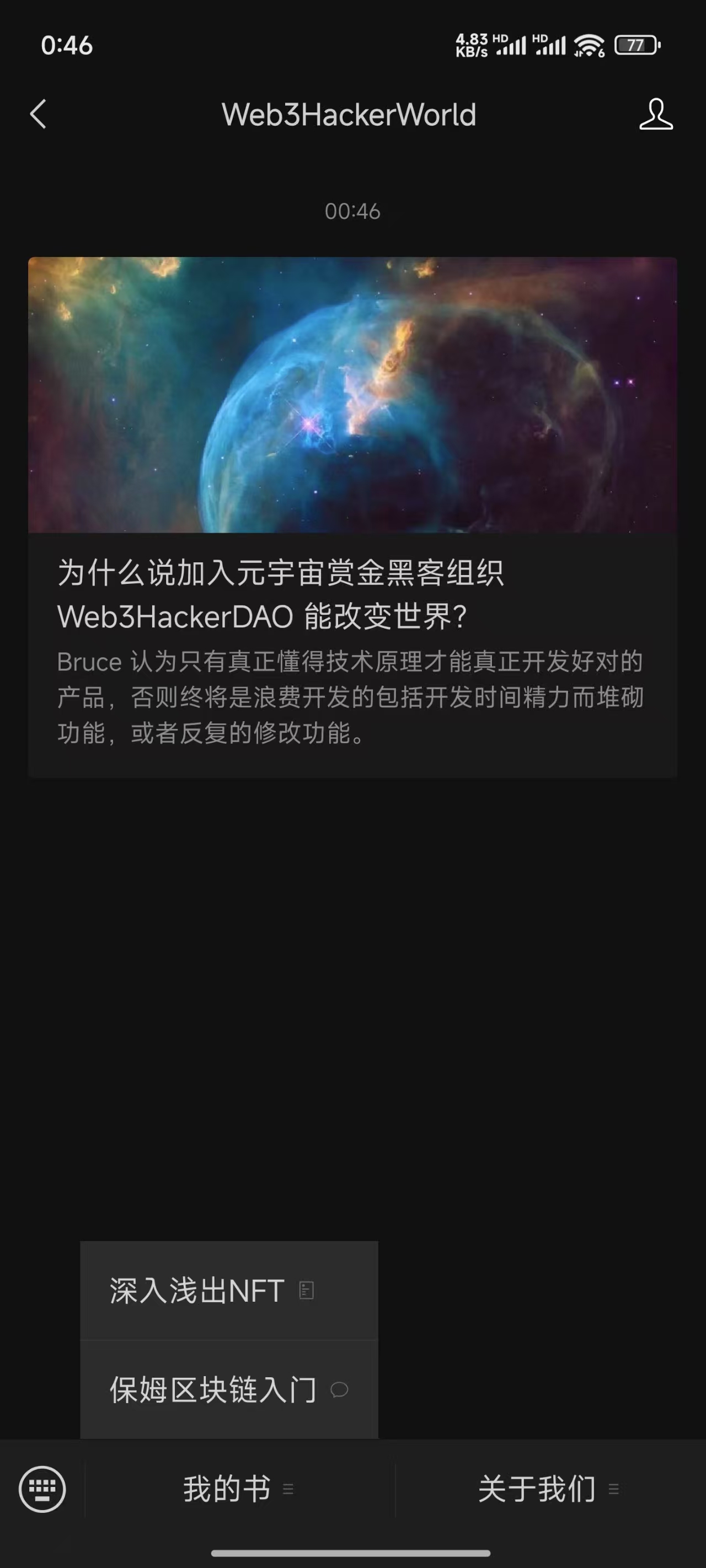Expand the 关于我们 menu

(x=550, y=1489)
